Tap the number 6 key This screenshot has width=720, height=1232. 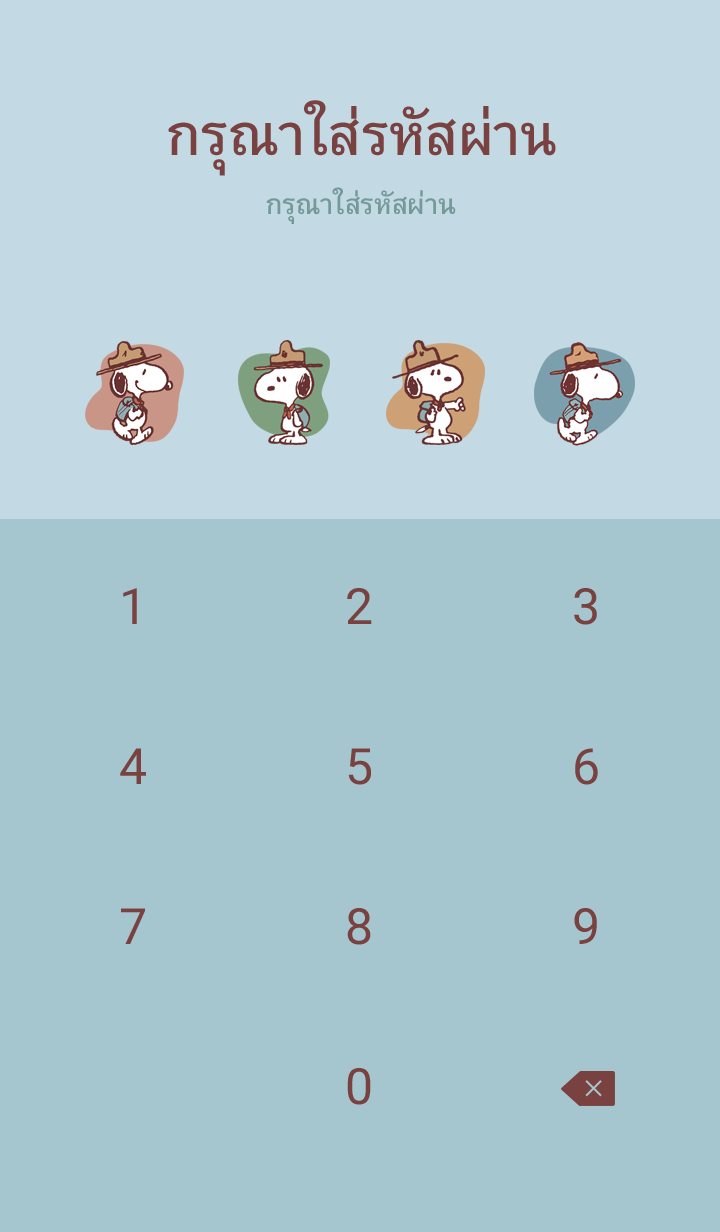585,767
